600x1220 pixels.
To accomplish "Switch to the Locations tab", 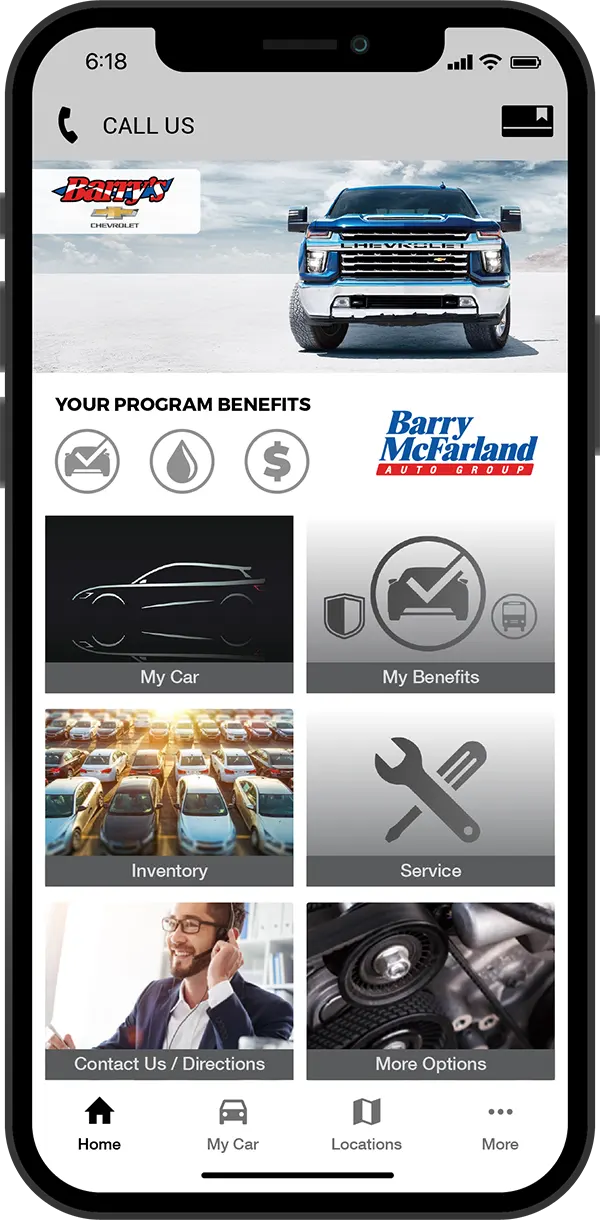I will tap(366, 1124).
